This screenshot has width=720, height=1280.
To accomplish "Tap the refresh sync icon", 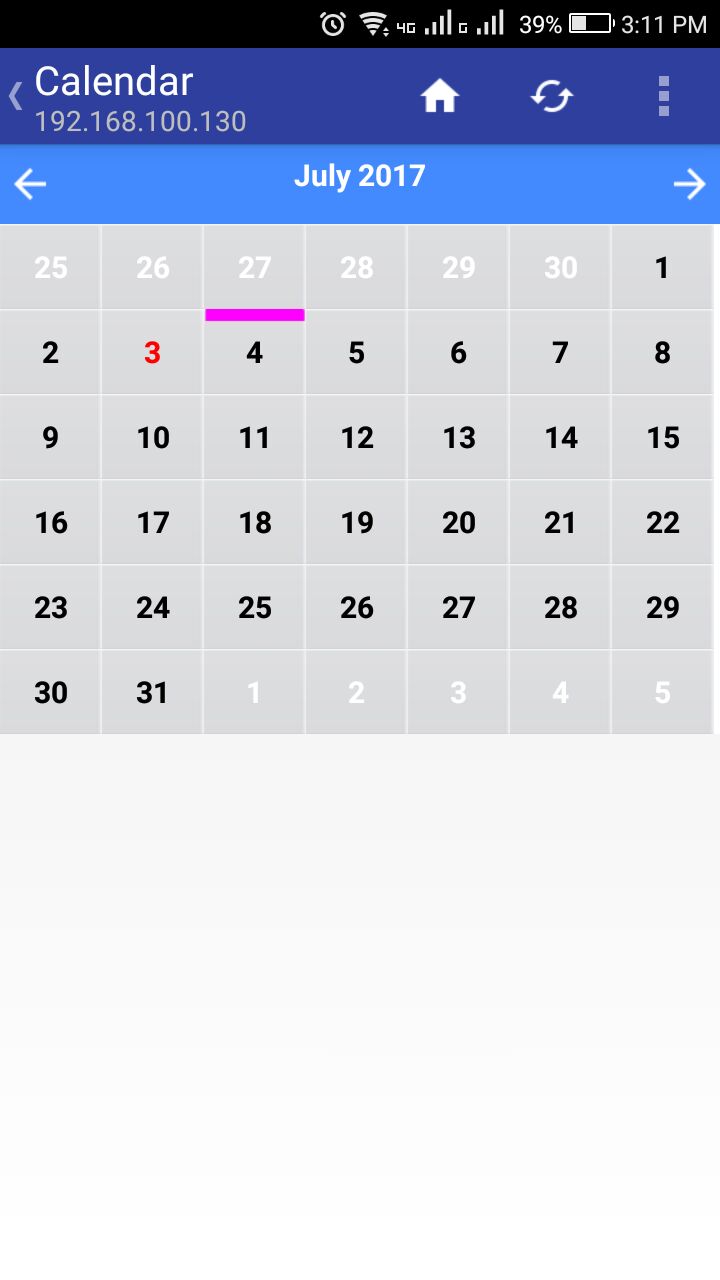I will tap(551, 97).
